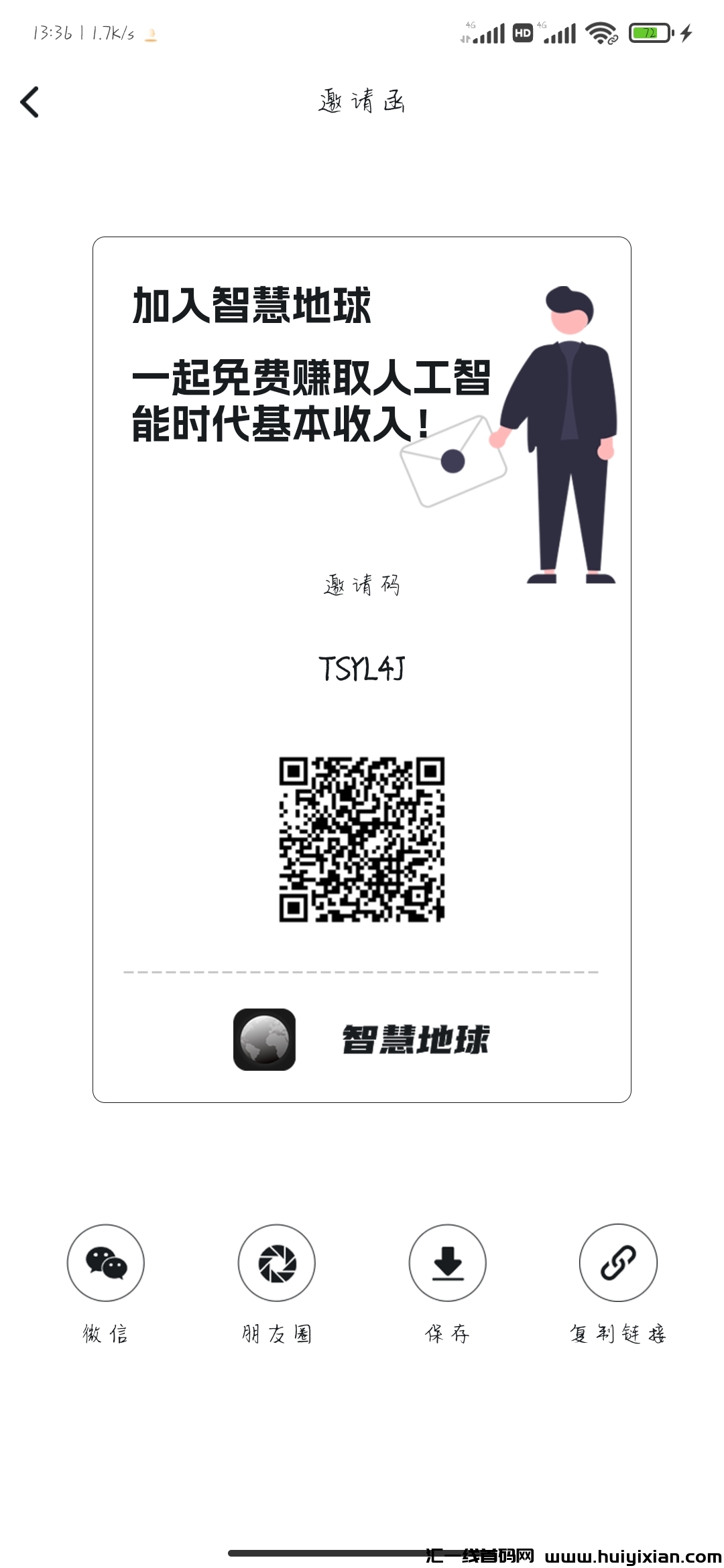Go back from the 邀请函 page
The height and width of the screenshot is (1568, 724).
[x=29, y=103]
